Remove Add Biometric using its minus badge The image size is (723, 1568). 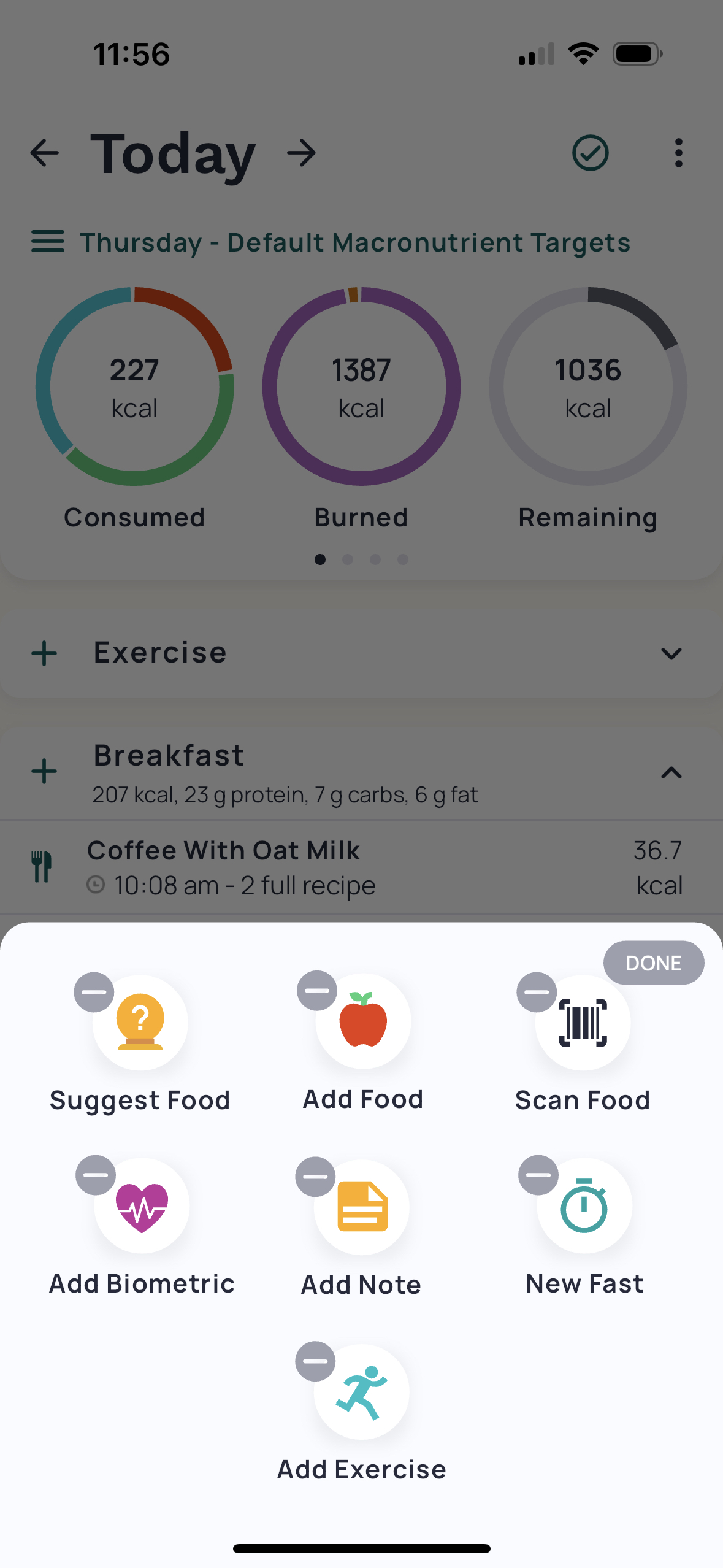pos(96,1175)
